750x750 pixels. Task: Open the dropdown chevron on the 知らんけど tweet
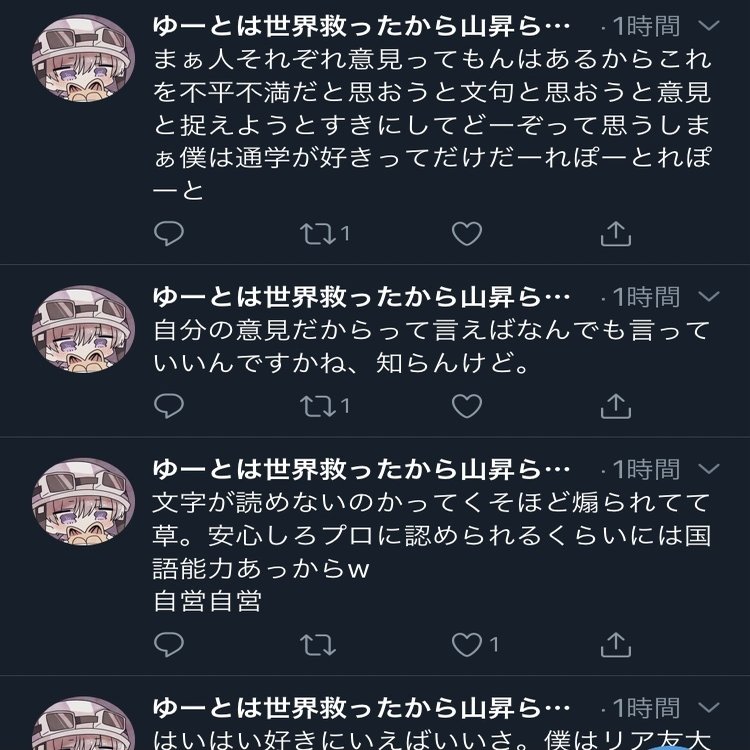tap(708, 297)
